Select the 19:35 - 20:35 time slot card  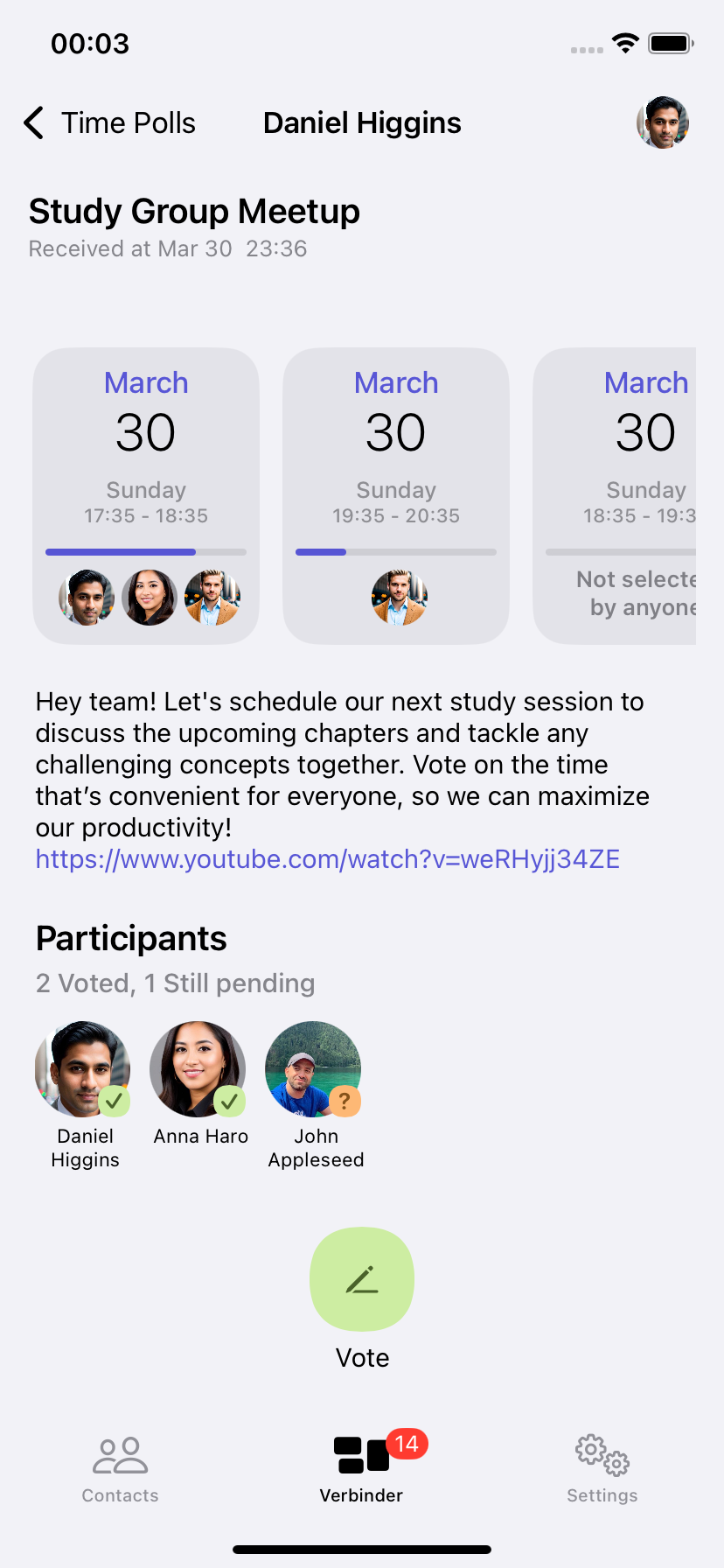(x=396, y=496)
